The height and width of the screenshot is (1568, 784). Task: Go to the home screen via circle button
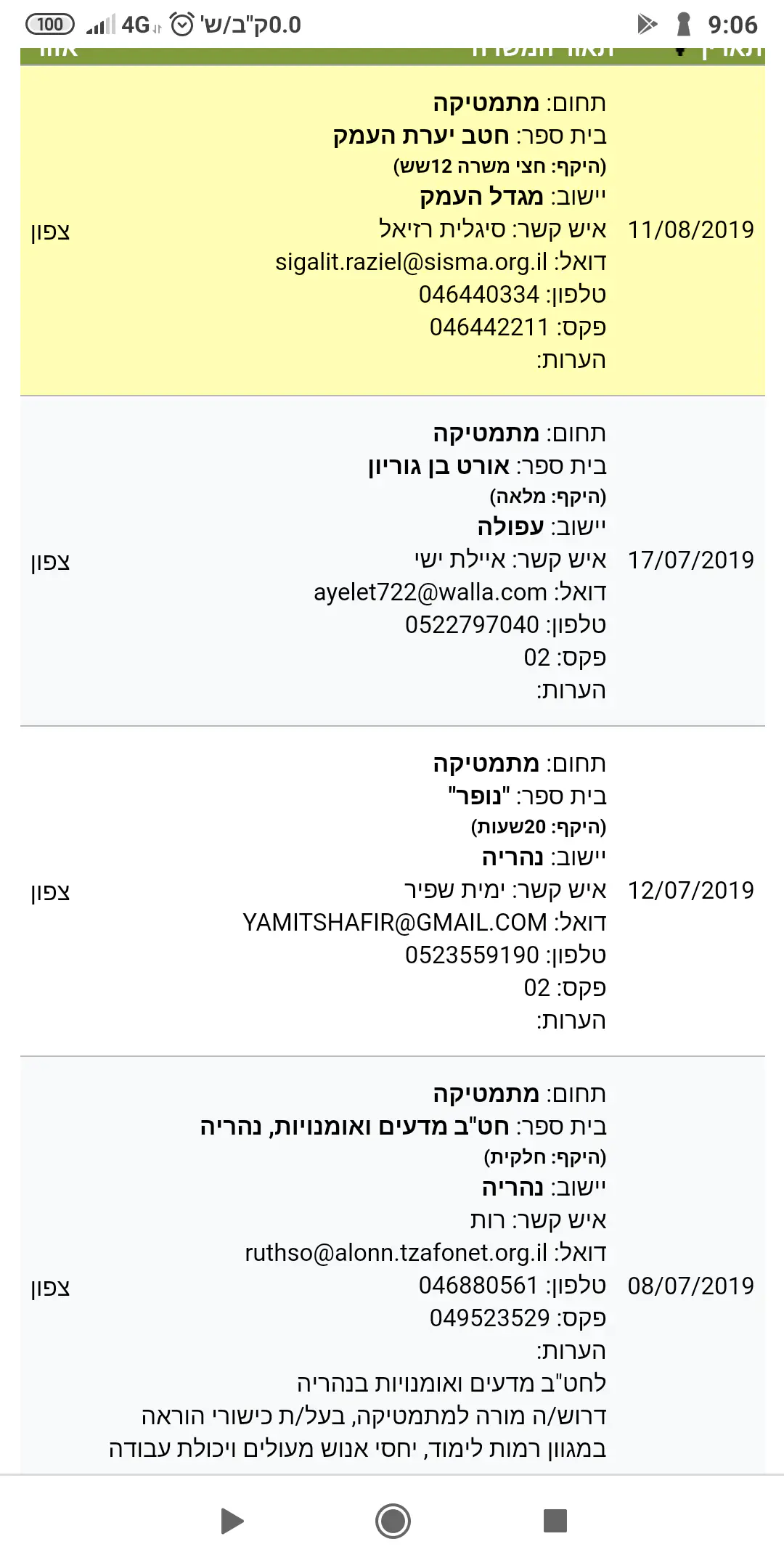pyautogui.click(x=393, y=1521)
